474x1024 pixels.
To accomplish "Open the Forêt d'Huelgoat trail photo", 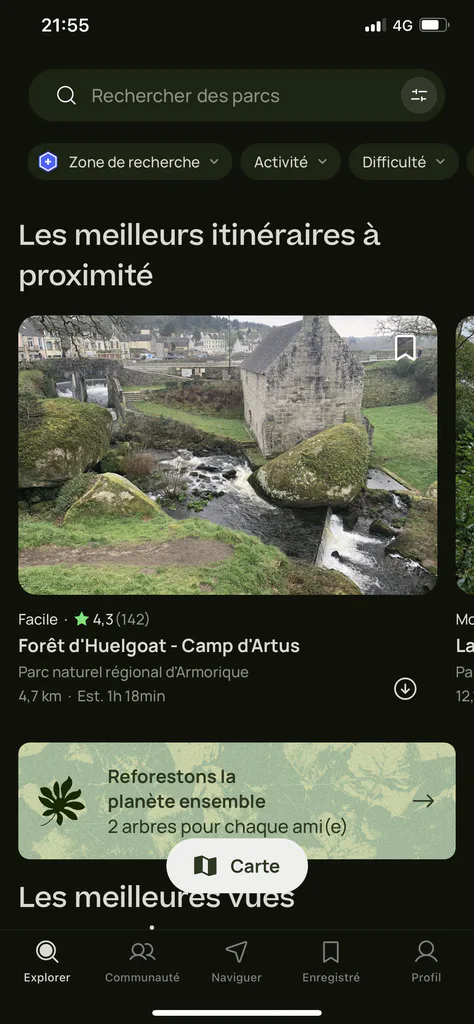I will click(228, 455).
